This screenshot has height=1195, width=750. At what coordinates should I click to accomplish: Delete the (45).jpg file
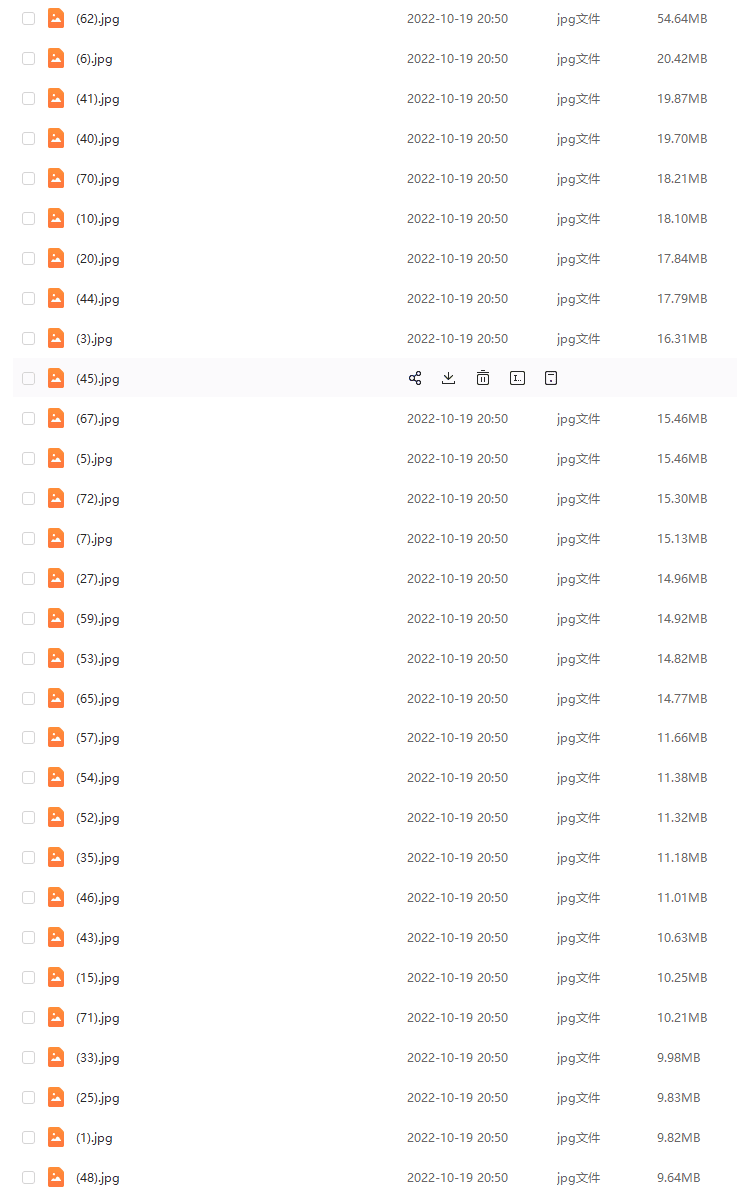point(483,378)
